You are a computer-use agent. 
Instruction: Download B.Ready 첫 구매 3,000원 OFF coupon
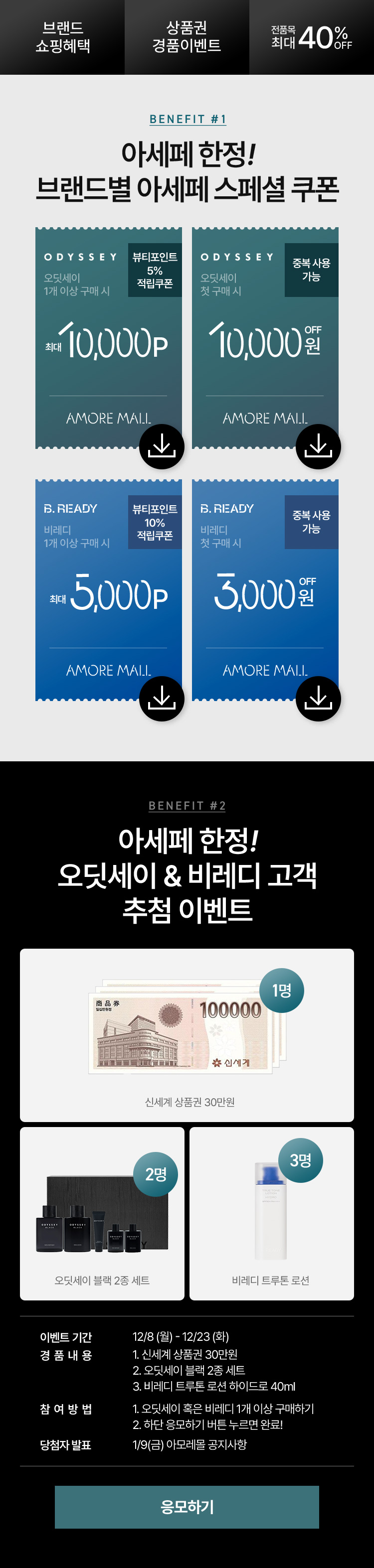[x=318, y=698]
